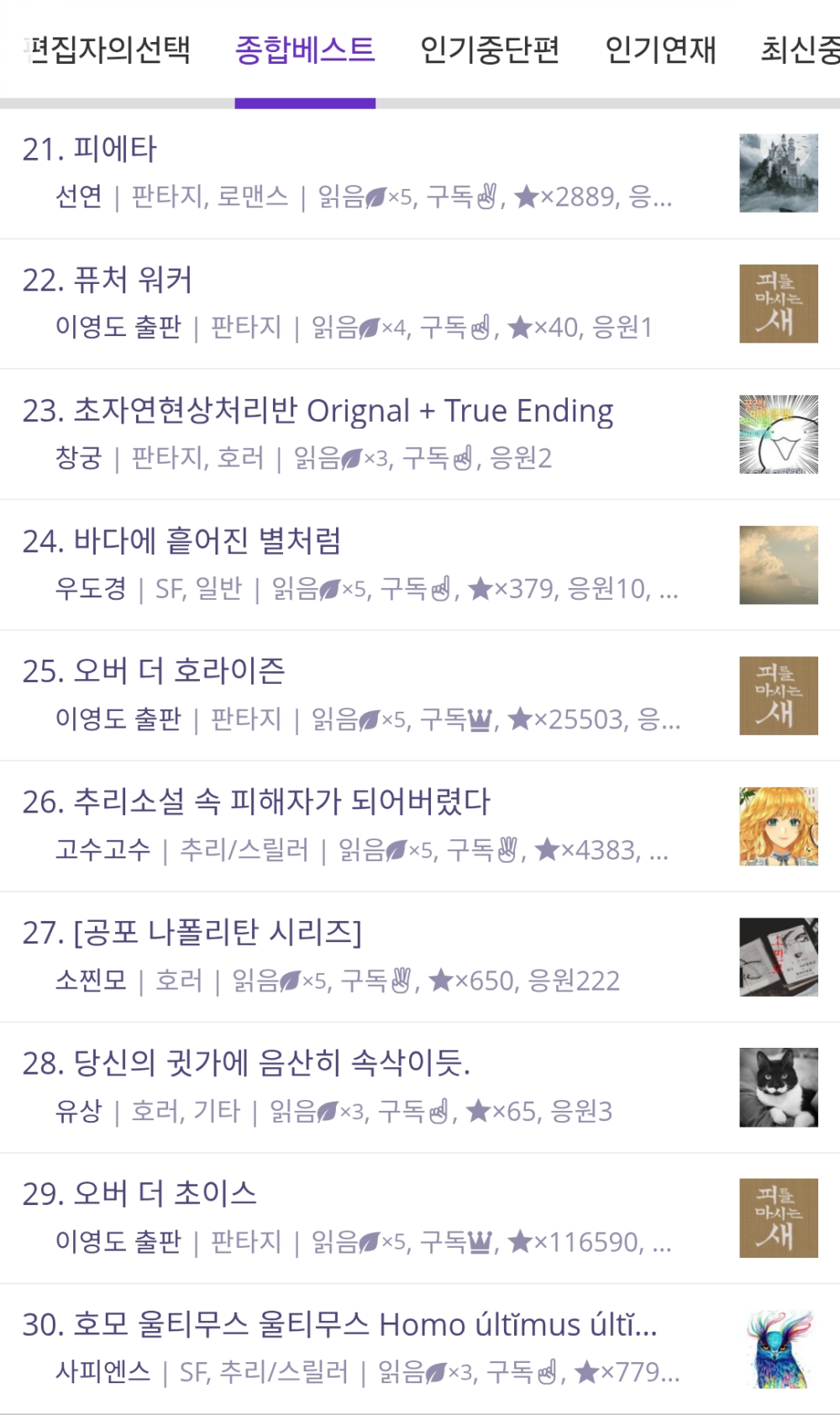Tap the owl cover of 호모 울티무스 울티무스
Viewport: 840px width, 1415px height.
778,1349
